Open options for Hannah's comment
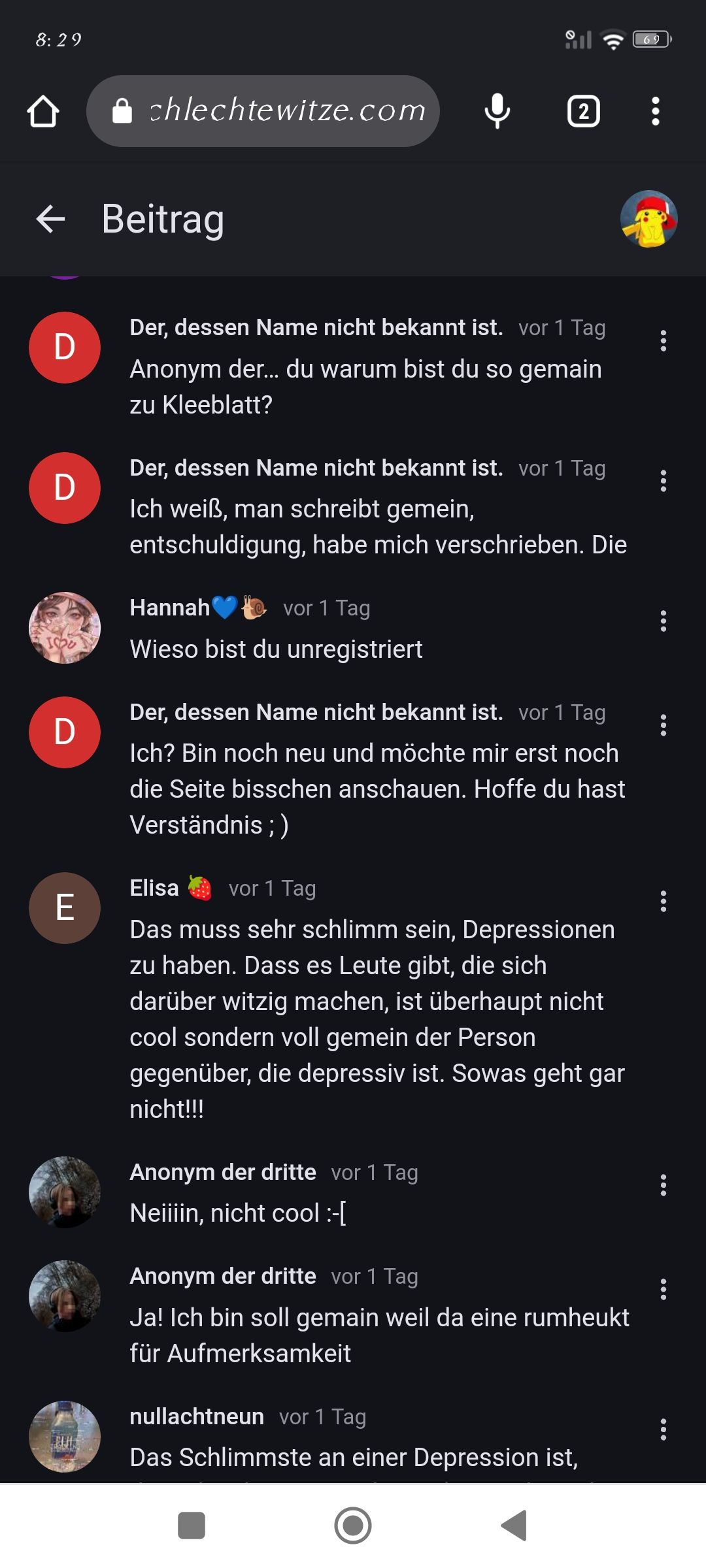706x1568 pixels. (x=664, y=621)
